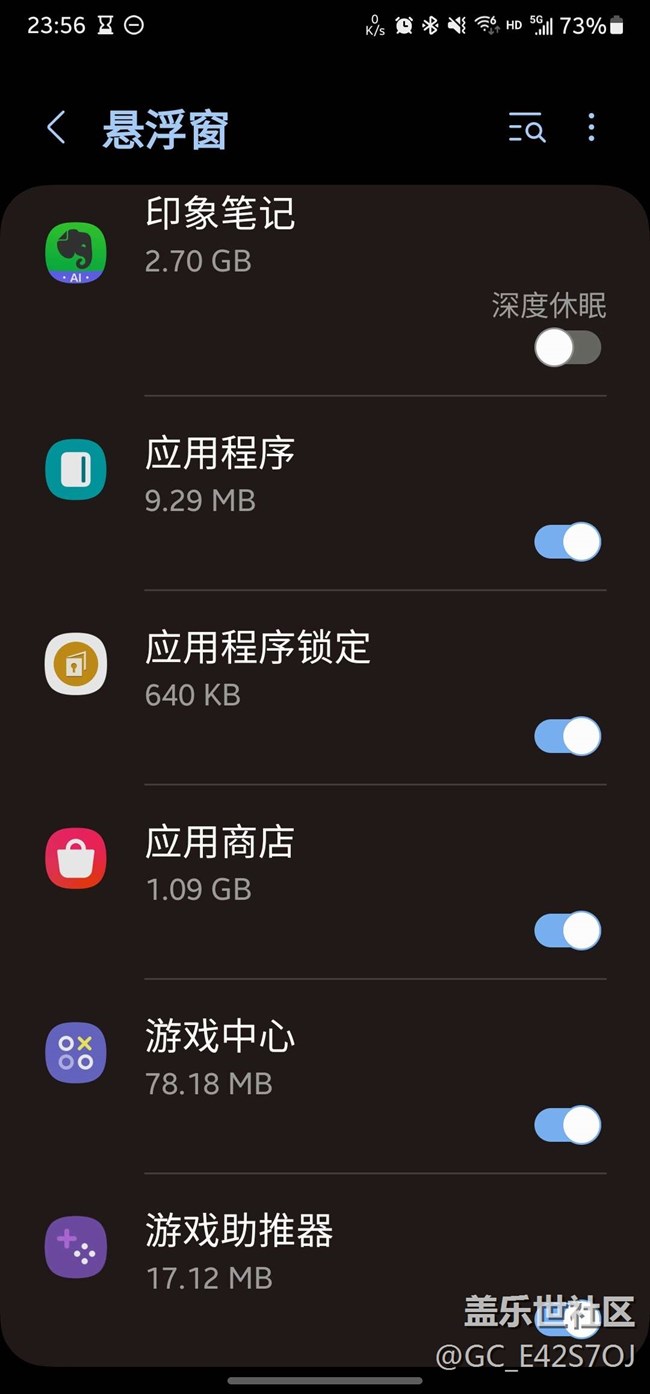Viewport: 650px width, 1394px height.
Task: Go back from 悬浮窗 page
Action: 57,128
